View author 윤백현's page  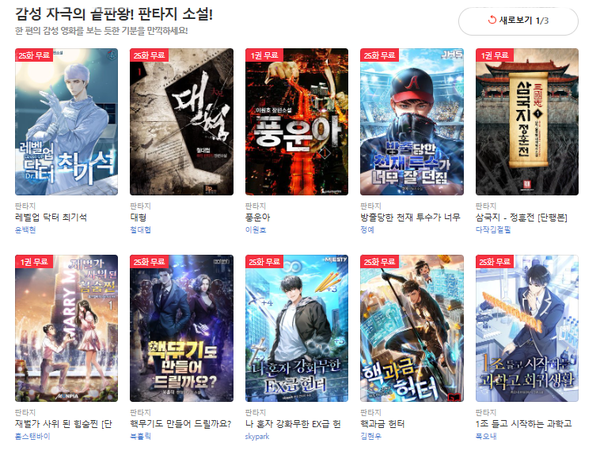point(27,229)
